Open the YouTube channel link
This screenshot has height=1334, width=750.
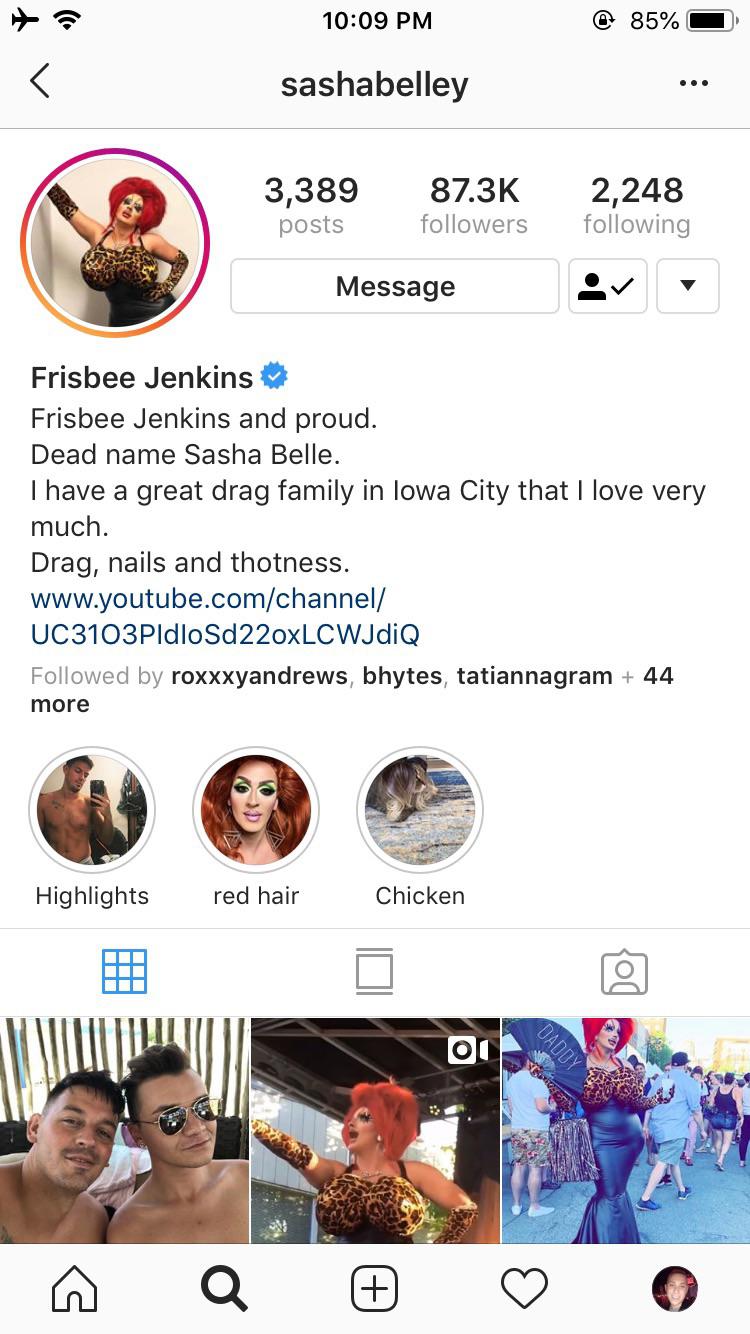[224, 616]
